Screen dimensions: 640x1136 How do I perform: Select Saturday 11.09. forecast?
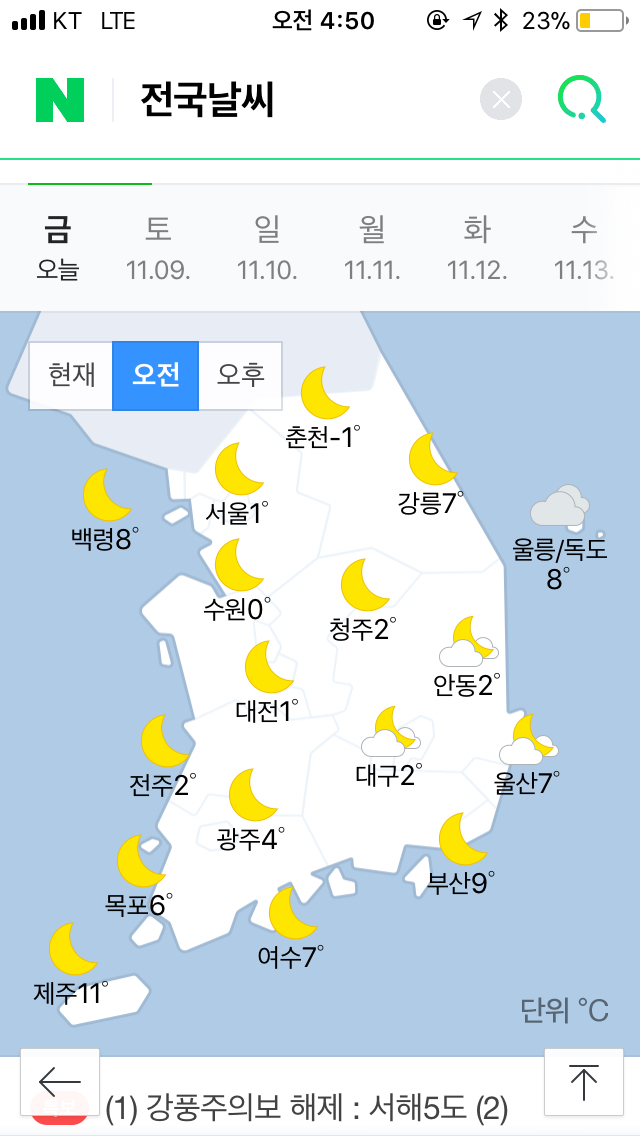tap(158, 248)
